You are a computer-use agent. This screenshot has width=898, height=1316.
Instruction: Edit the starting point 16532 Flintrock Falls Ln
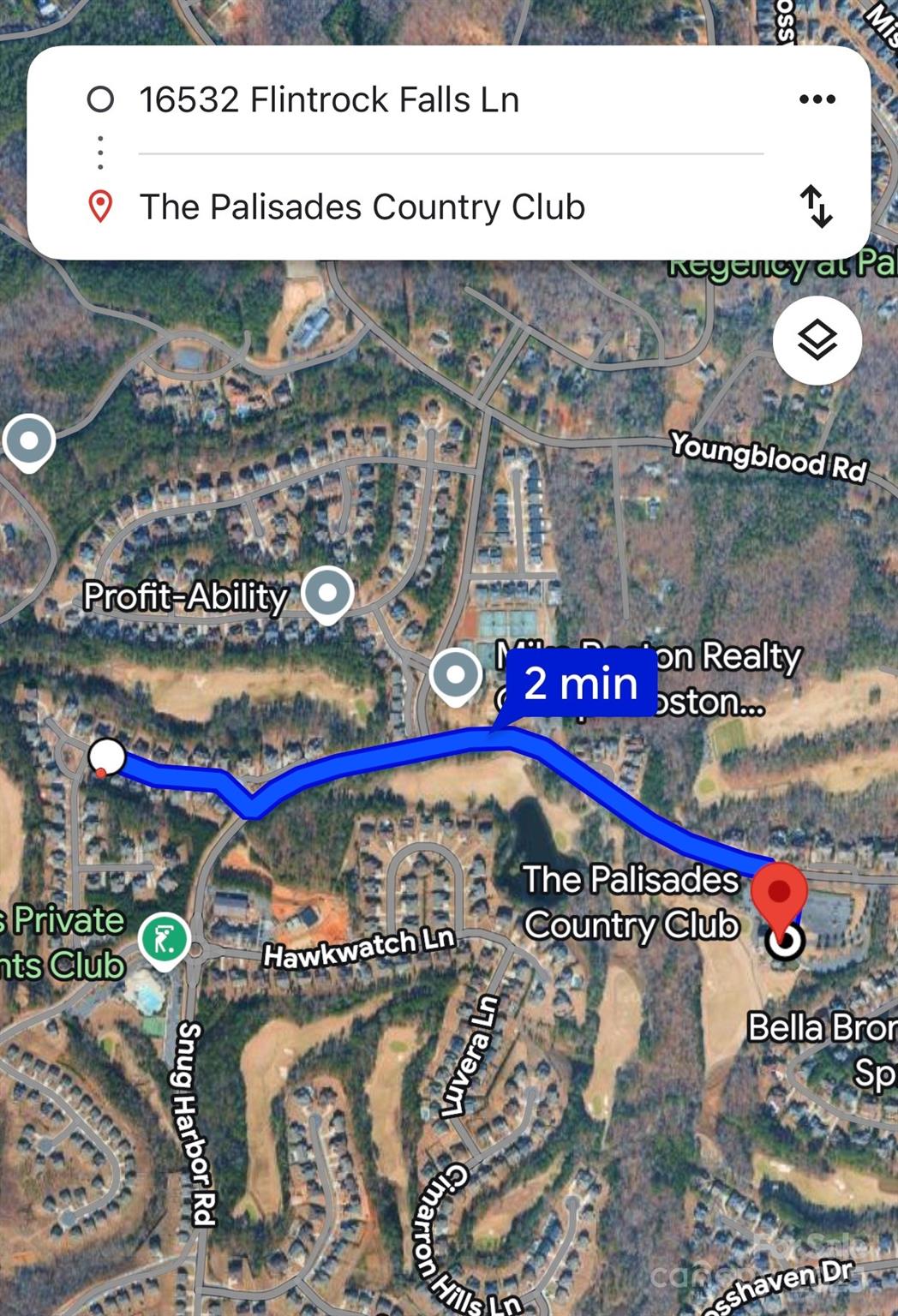(x=329, y=100)
